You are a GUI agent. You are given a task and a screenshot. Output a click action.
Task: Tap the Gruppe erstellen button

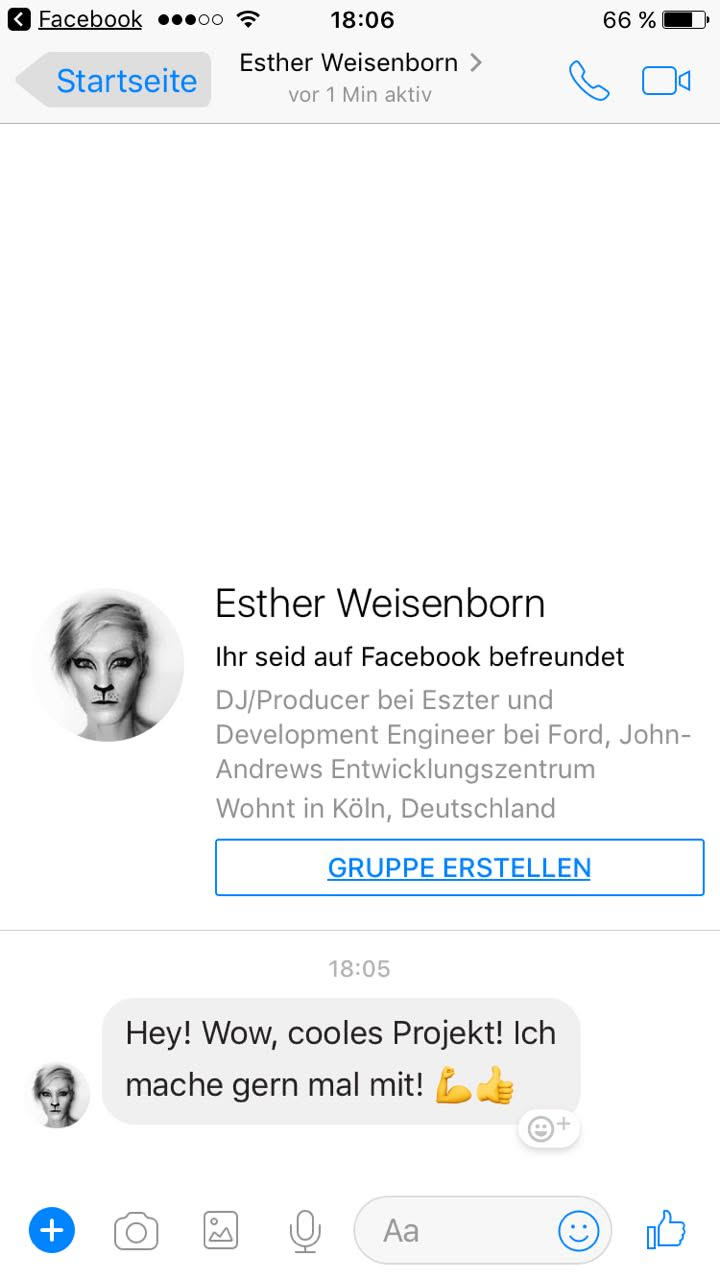click(x=459, y=867)
